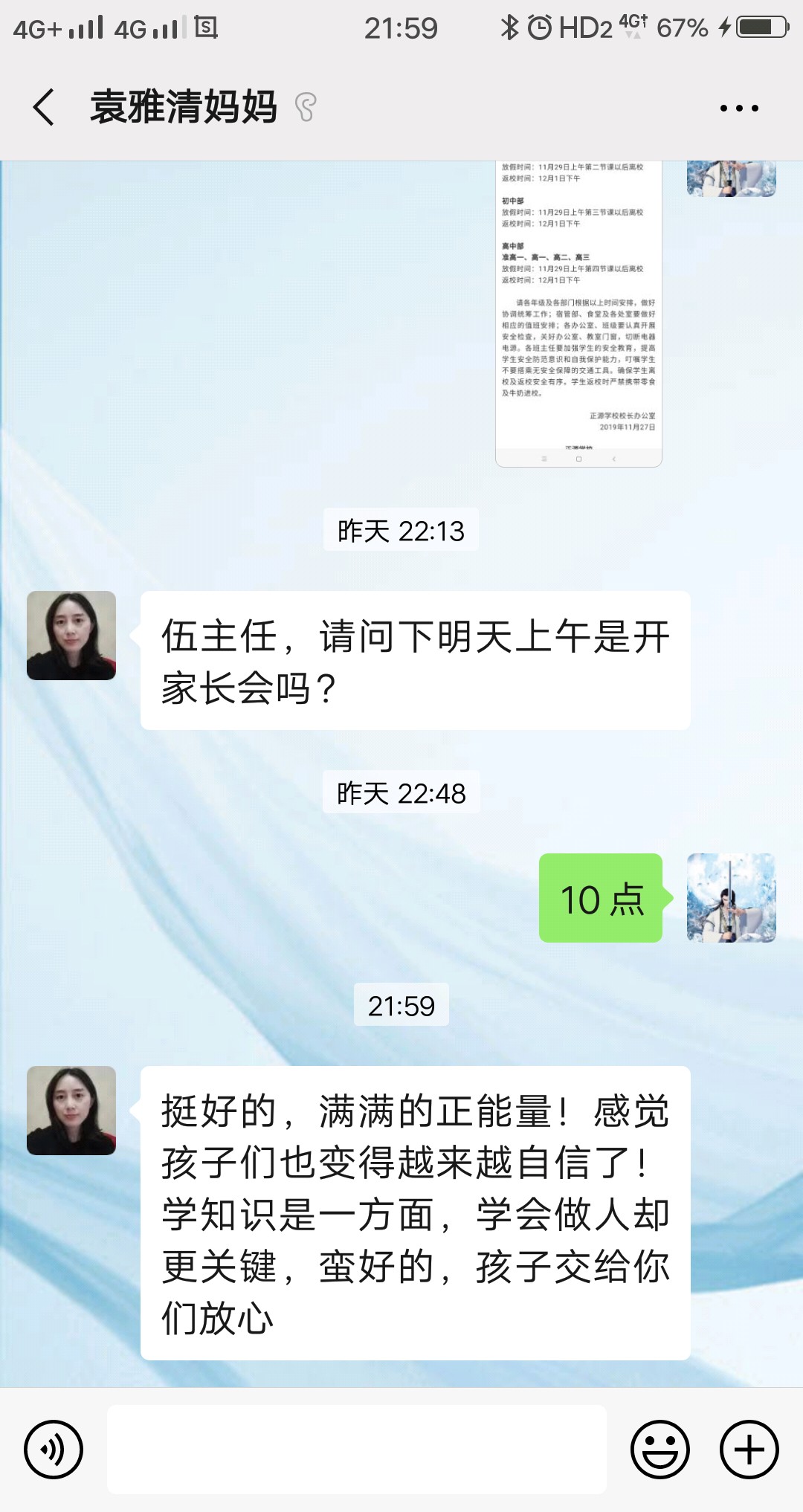Open the emoji sticker panel
The width and height of the screenshot is (803, 1512).
[x=660, y=1449]
